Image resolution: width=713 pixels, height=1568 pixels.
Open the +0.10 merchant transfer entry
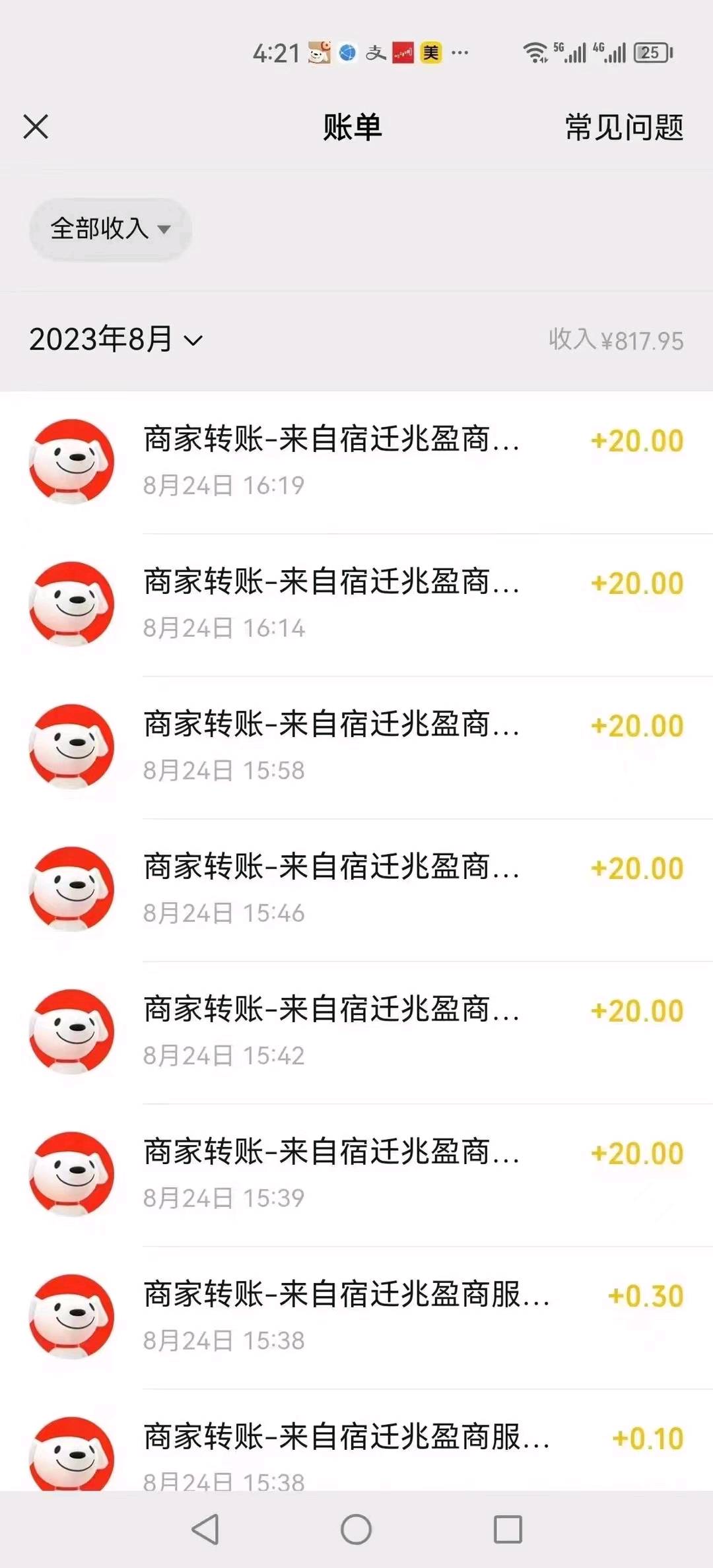pyautogui.click(x=356, y=1452)
